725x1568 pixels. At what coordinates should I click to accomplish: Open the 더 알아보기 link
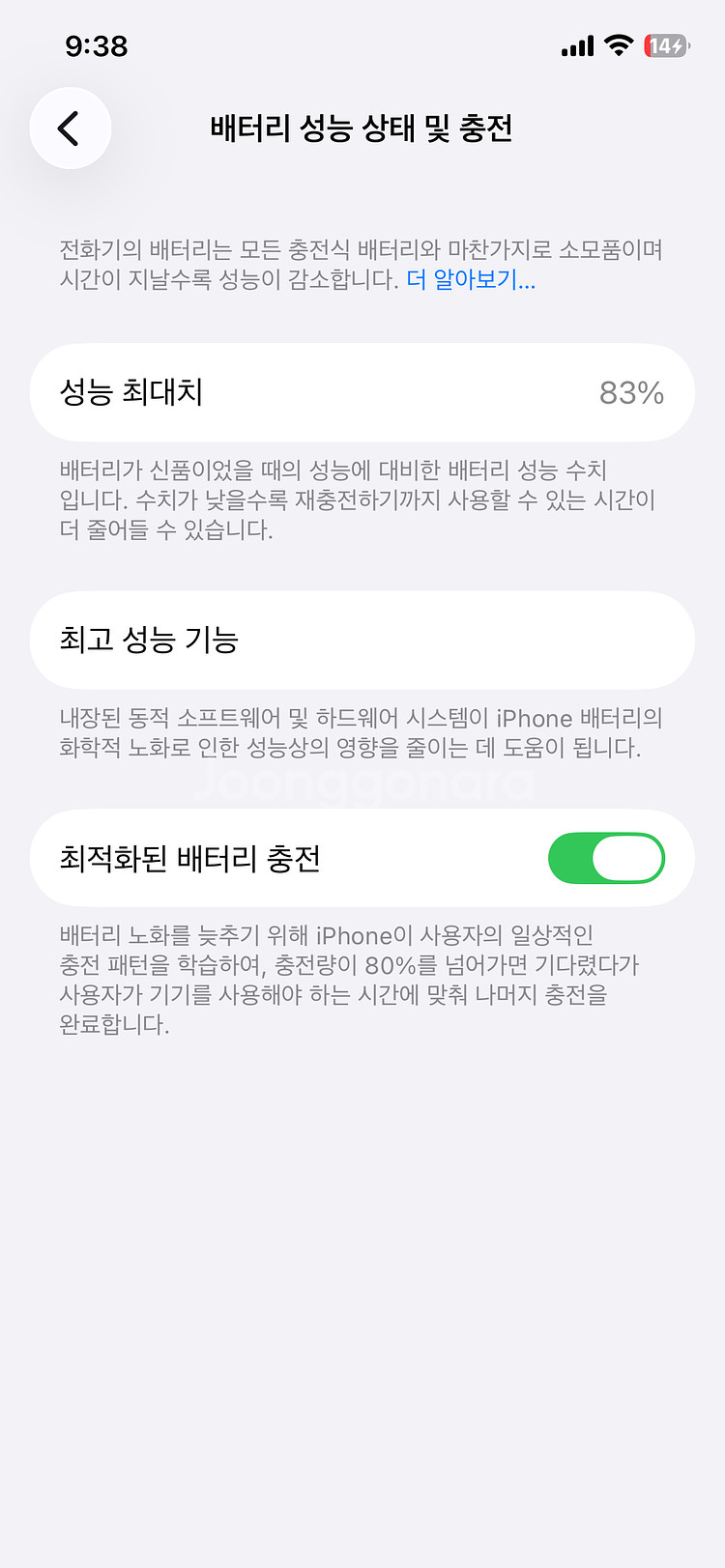[471, 280]
